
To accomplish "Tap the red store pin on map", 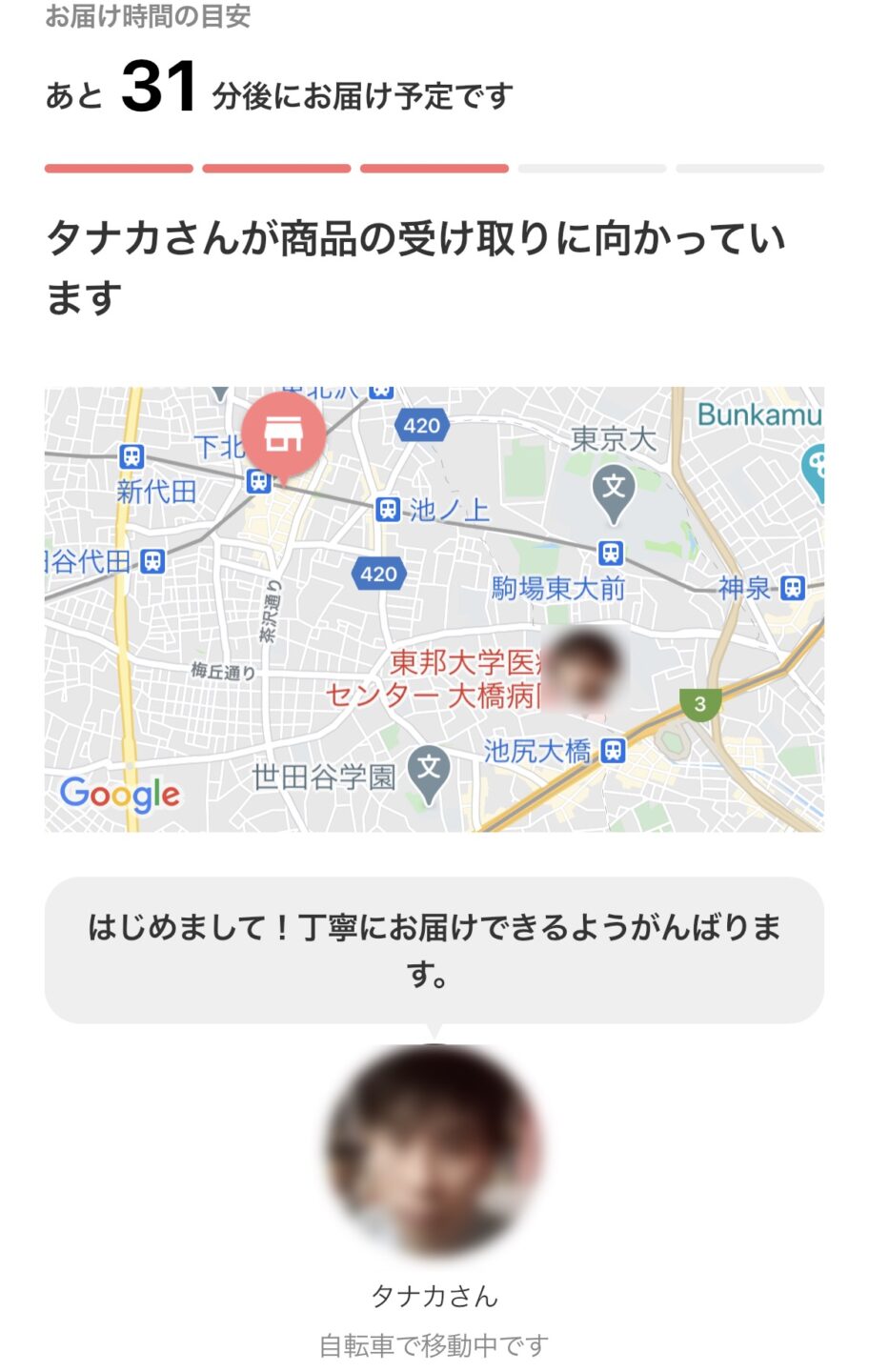I will click(x=283, y=435).
